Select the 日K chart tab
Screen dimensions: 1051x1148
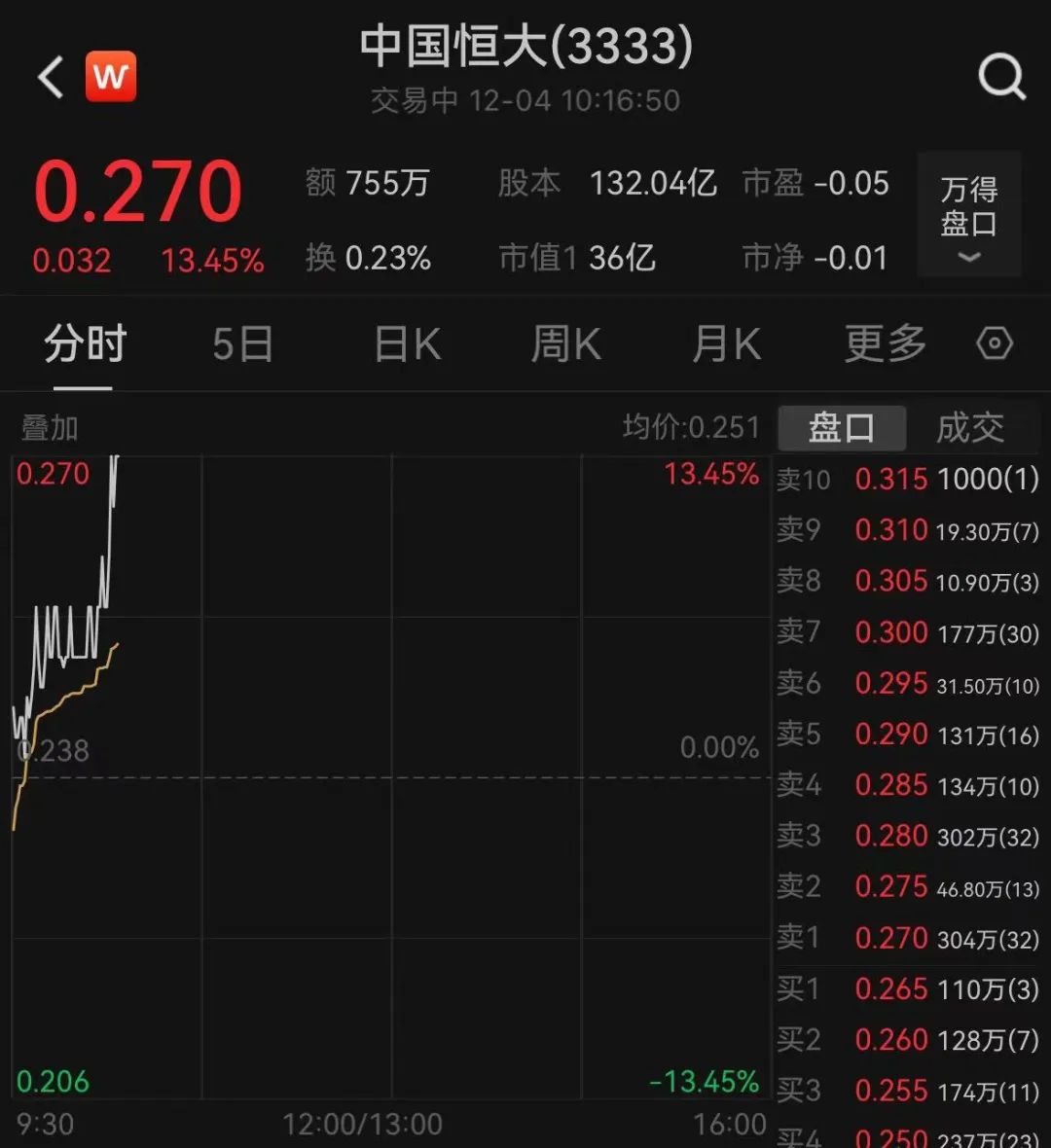click(407, 344)
